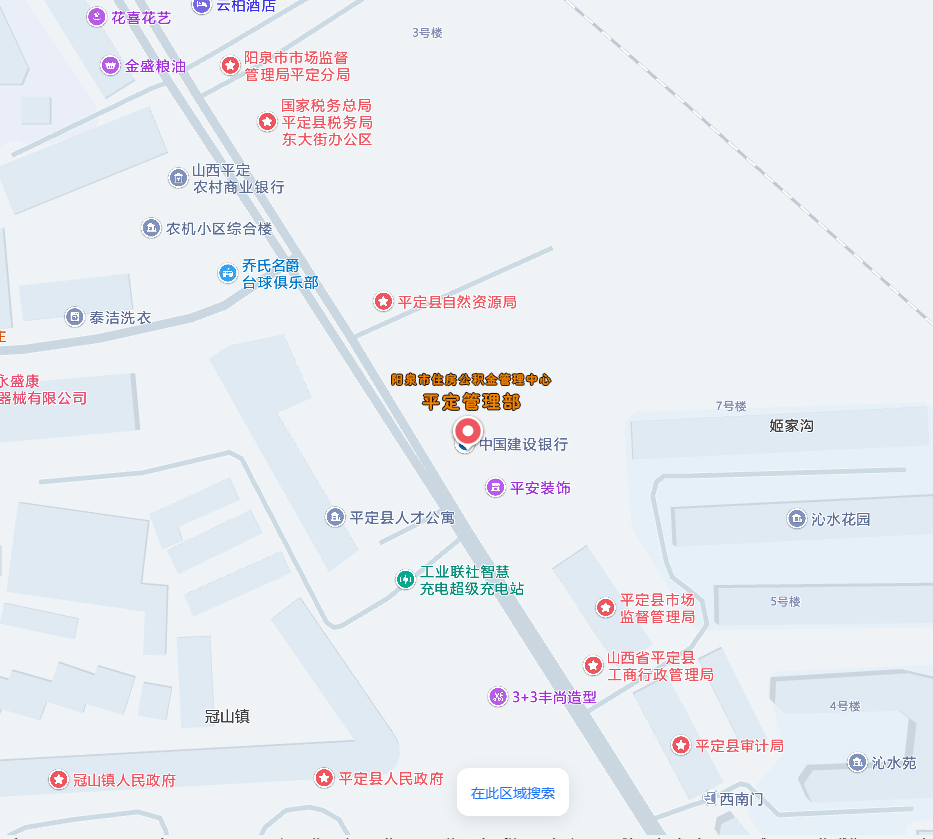
Task: Tap the 沁水花园 residential marker
Action: pyautogui.click(x=797, y=519)
